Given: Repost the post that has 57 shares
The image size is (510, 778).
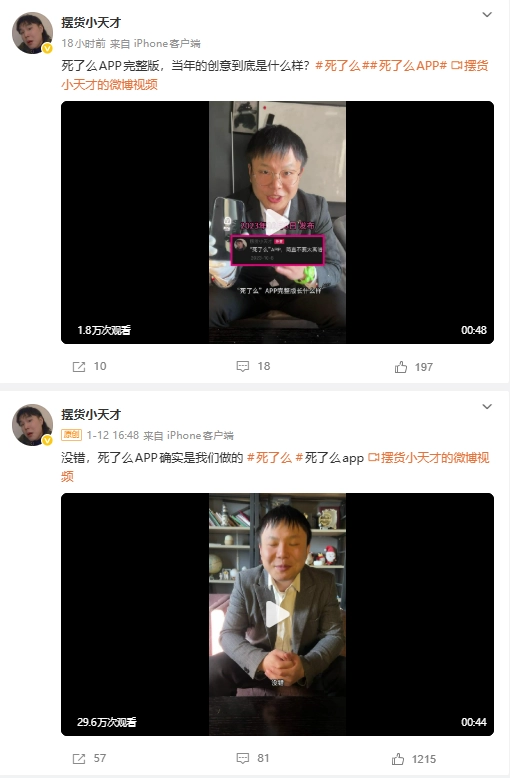Looking at the screenshot, I should coord(89,759).
